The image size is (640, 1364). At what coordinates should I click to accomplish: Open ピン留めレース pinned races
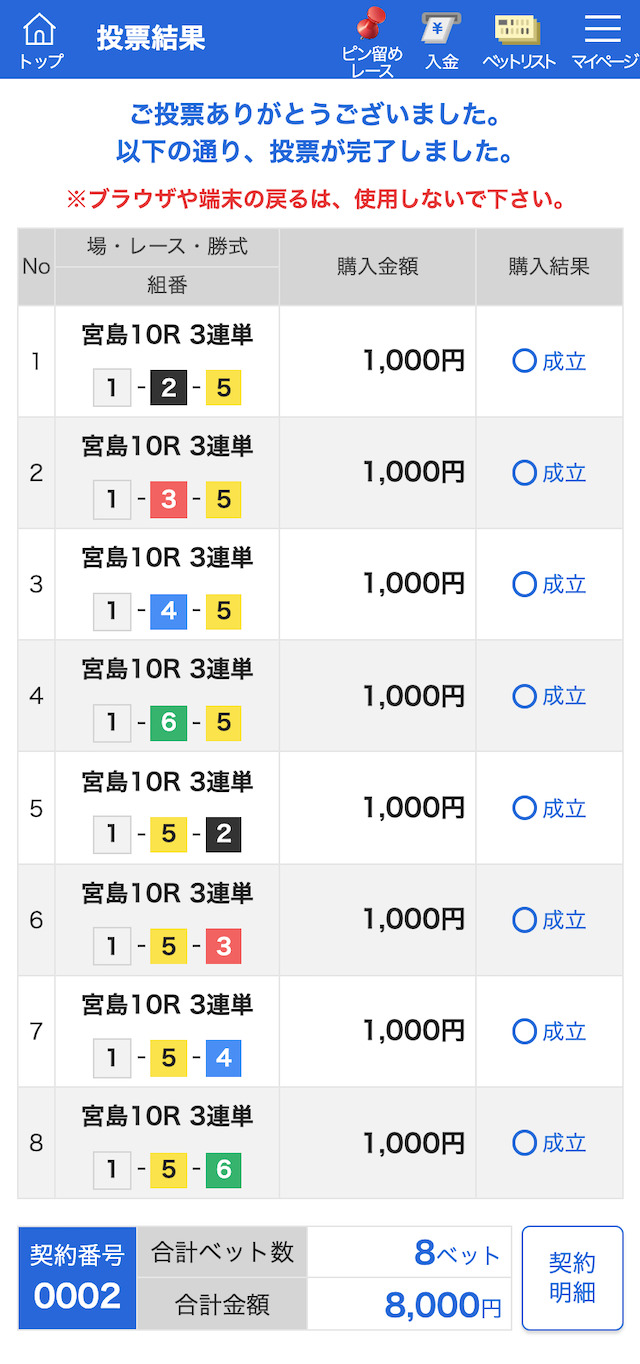[372, 42]
